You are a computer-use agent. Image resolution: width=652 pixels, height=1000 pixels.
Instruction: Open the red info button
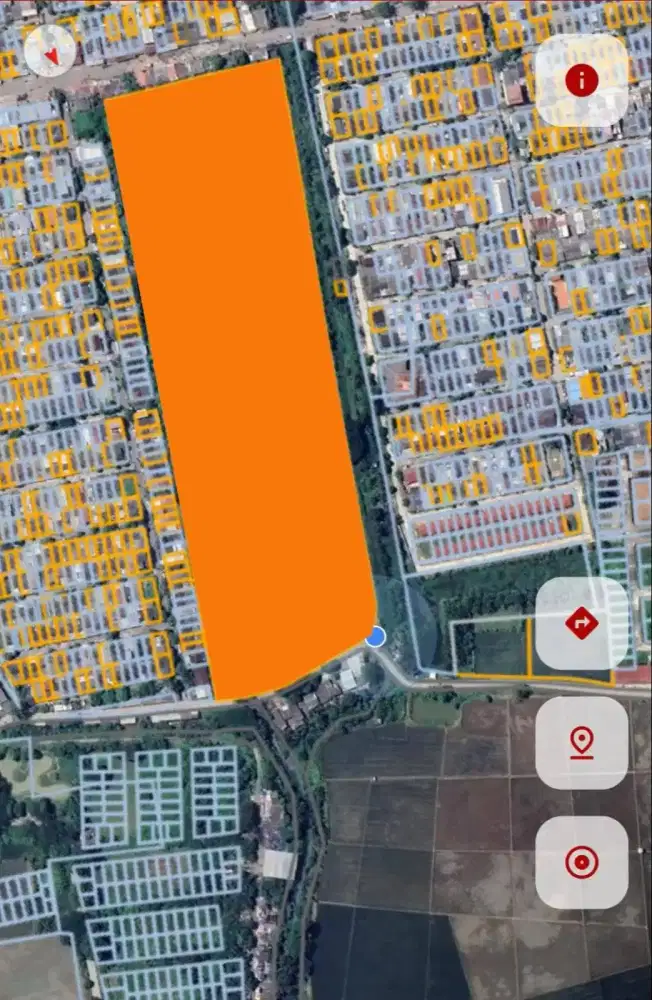pos(581,81)
